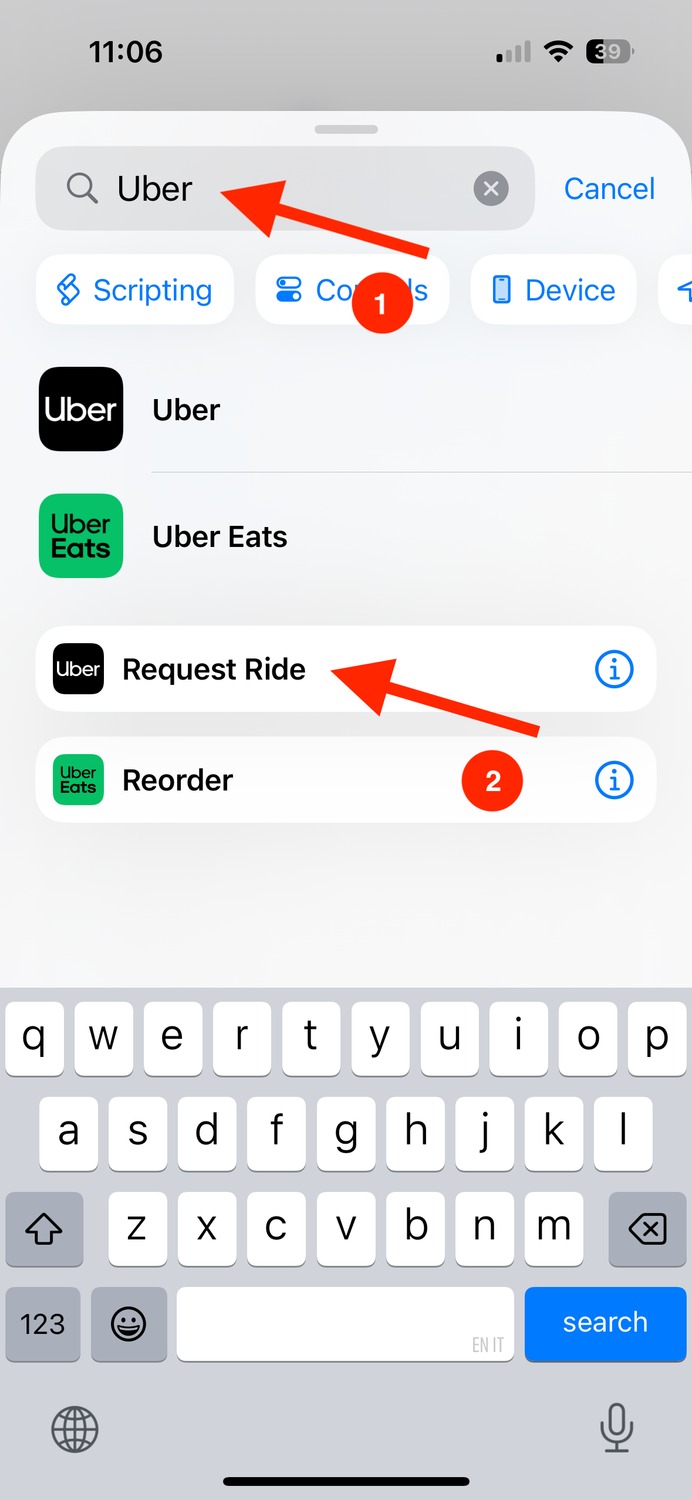Show info for Request Ride
Image resolution: width=692 pixels, height=1500 pixels.
pos(614,669)
